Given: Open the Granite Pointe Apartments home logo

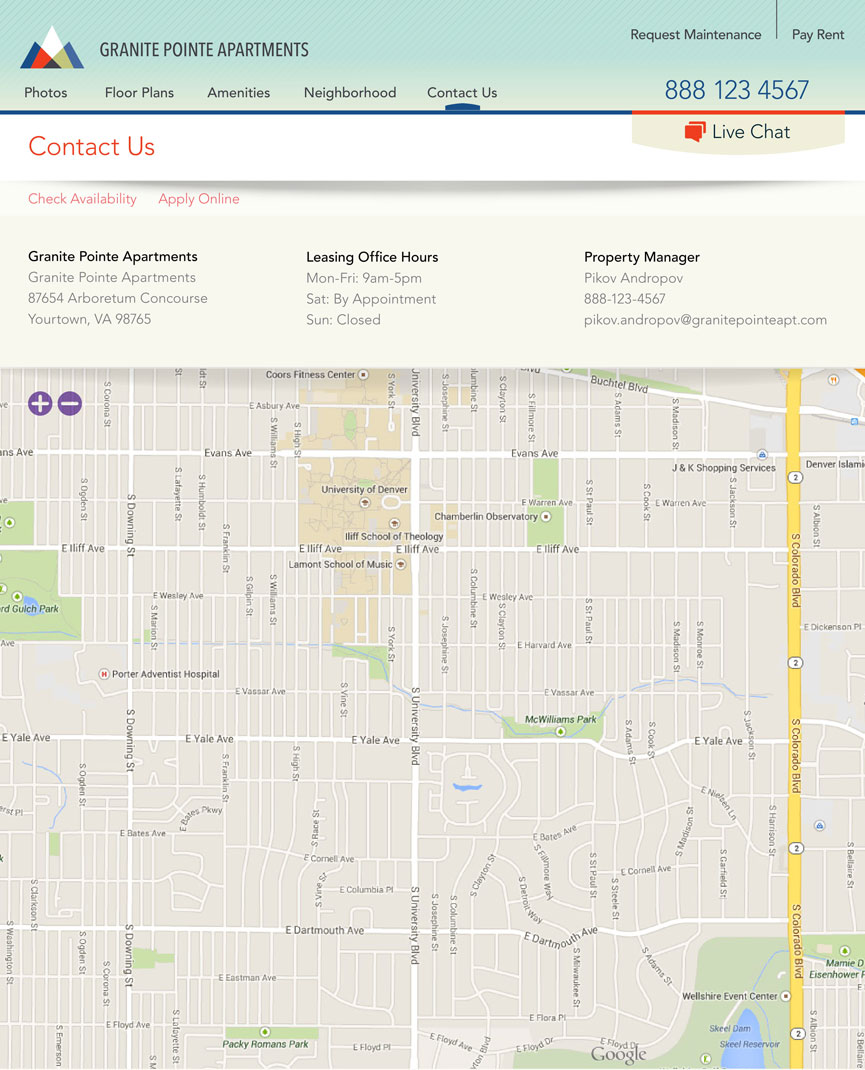Looking at the screenshot, I should point(165,48).
